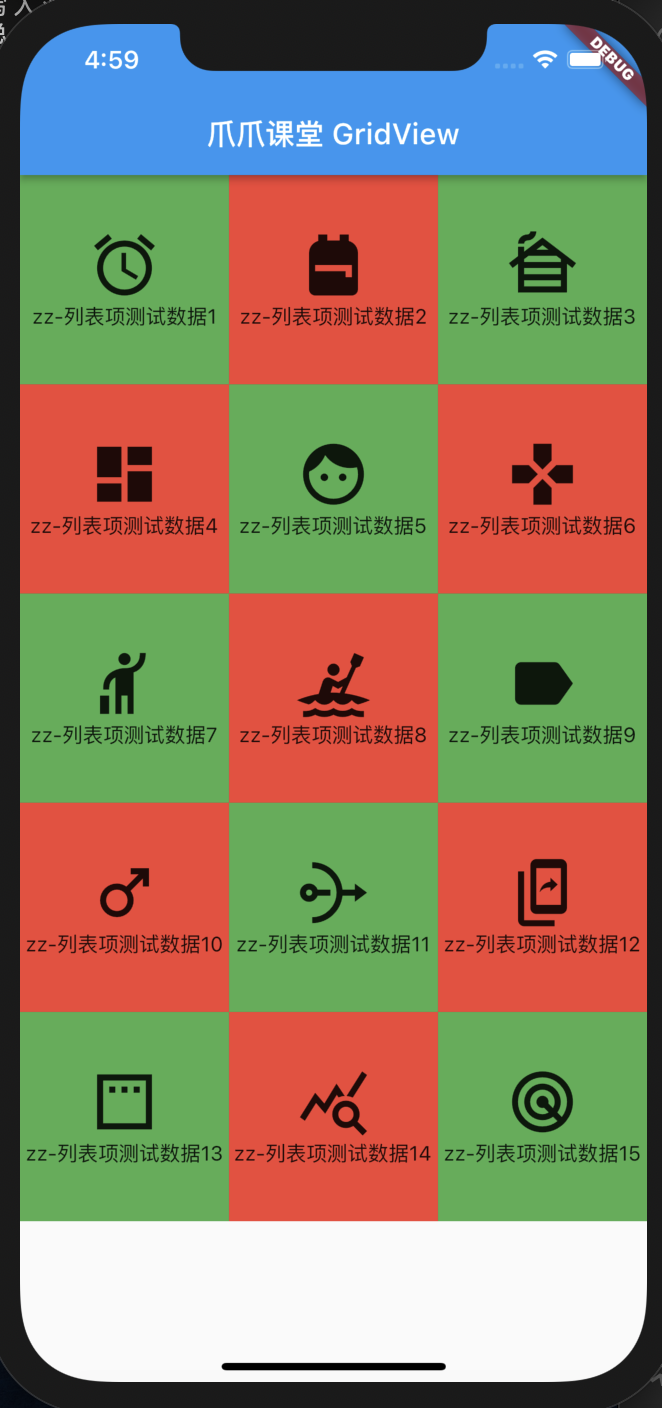Tap the label tag tile 测试数据9

(542, 698)
